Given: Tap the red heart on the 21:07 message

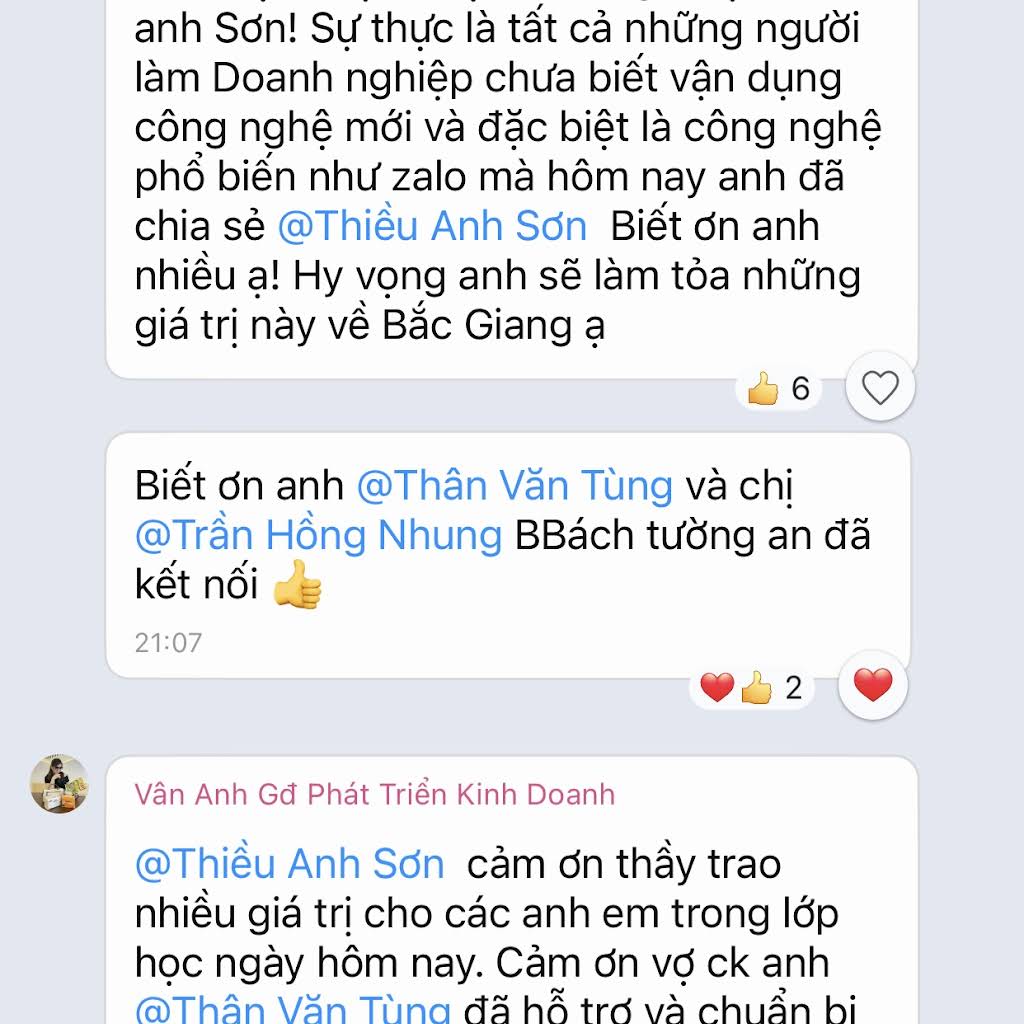Looking at the screenshot, I should (872, 685).
